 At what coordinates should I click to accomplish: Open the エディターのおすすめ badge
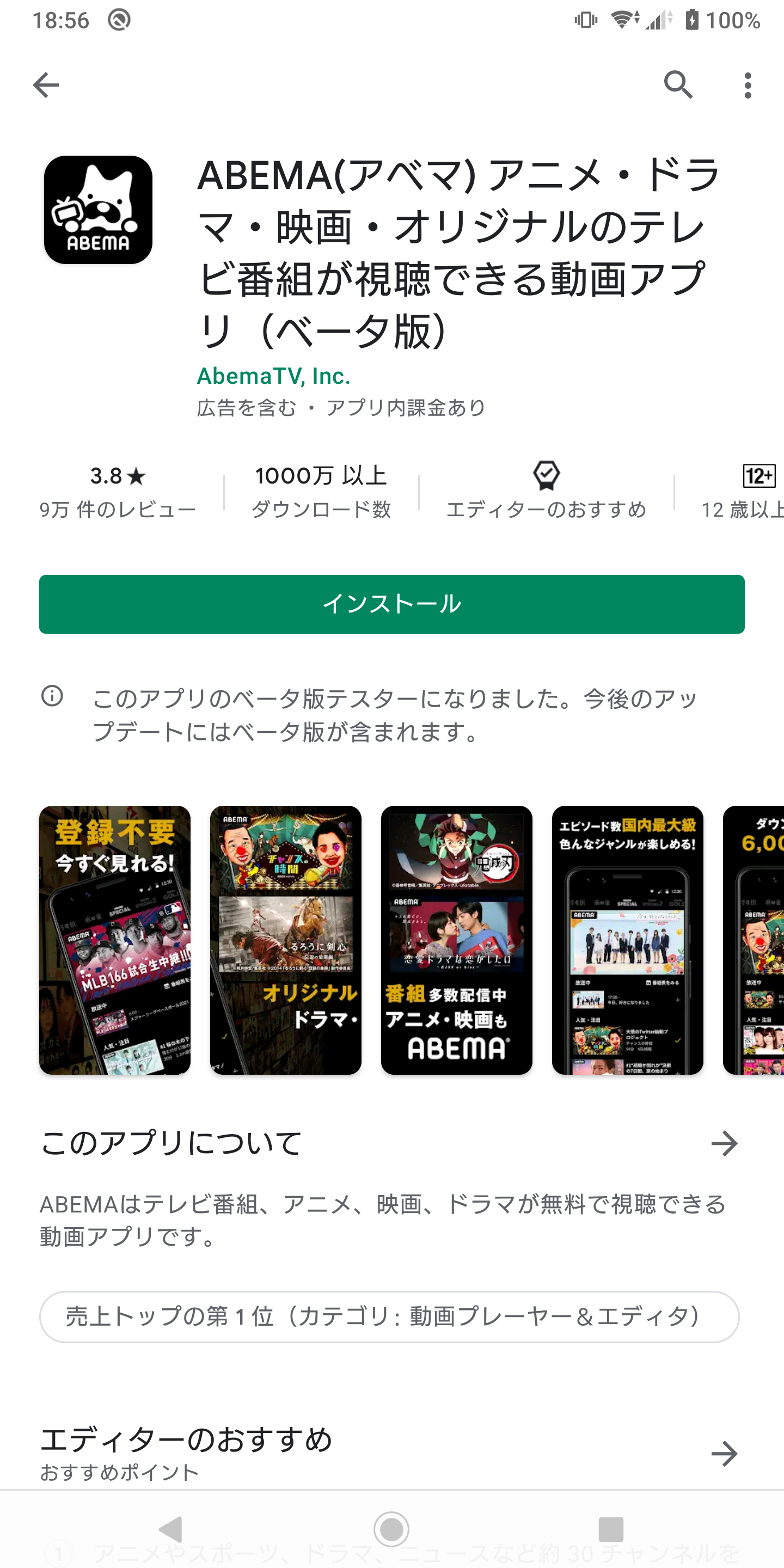[546, 492]
